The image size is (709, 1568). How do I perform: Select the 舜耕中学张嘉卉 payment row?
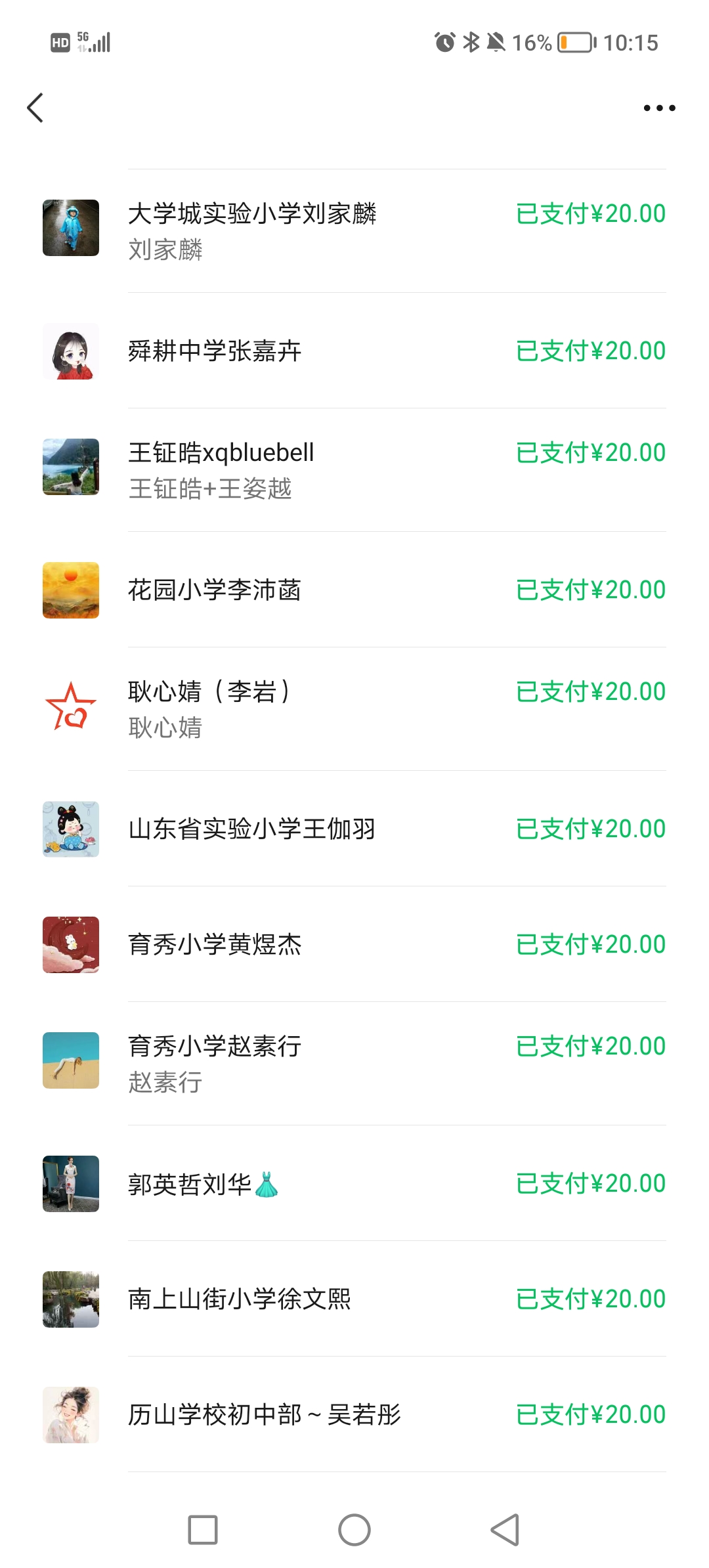[x=354, y=351]
